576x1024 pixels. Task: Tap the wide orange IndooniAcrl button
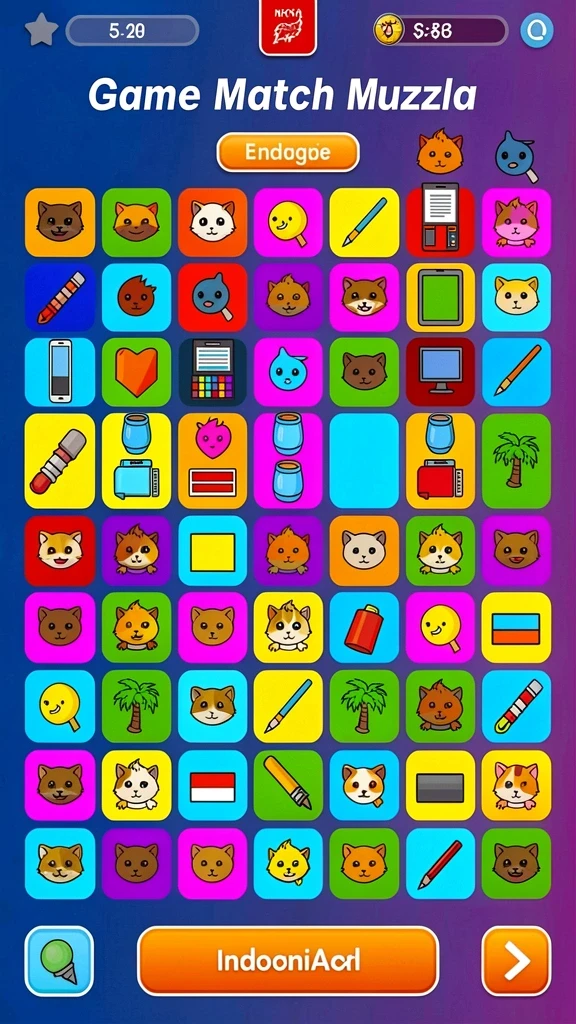[x=288, y=961]
